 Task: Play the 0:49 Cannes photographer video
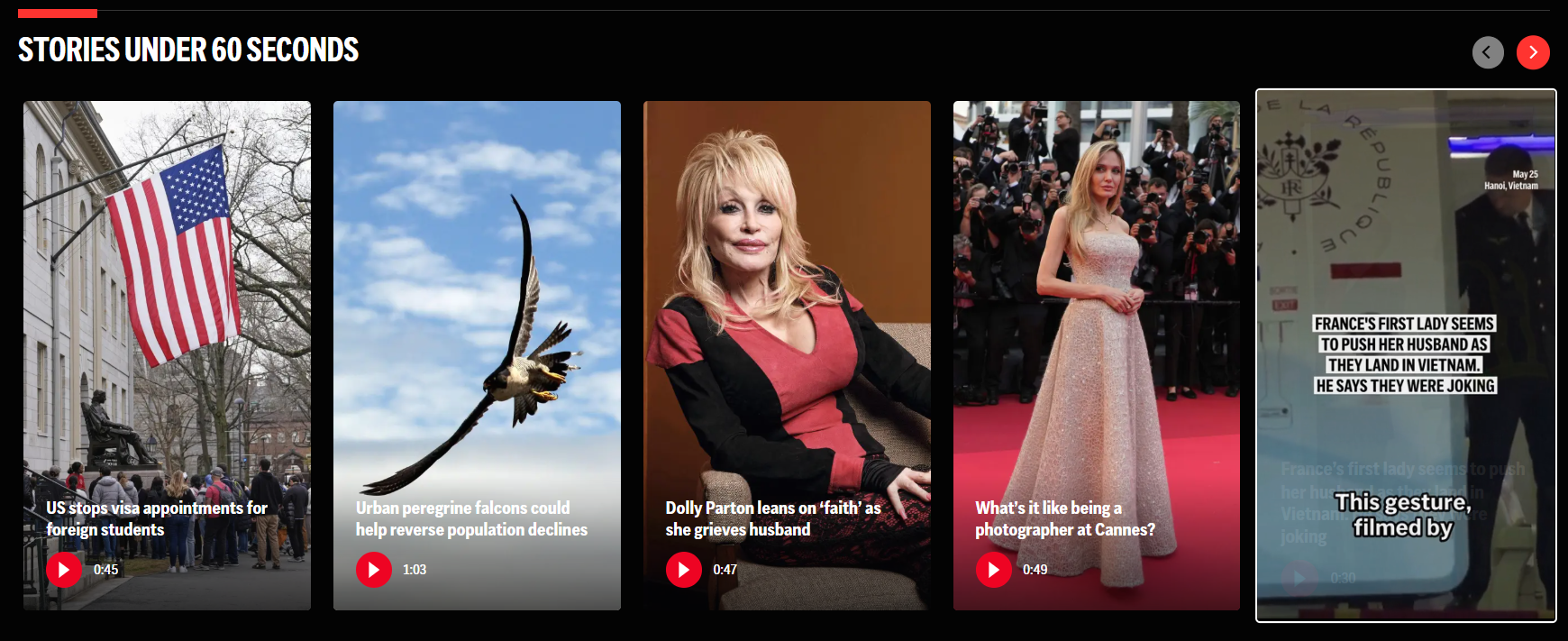pyautogui.click(x=994, y=570)
